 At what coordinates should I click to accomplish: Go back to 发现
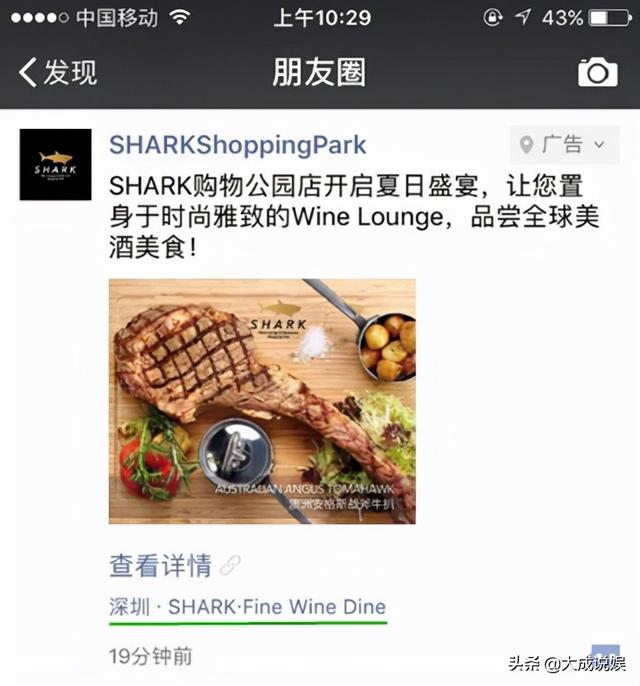pos(58,72)
